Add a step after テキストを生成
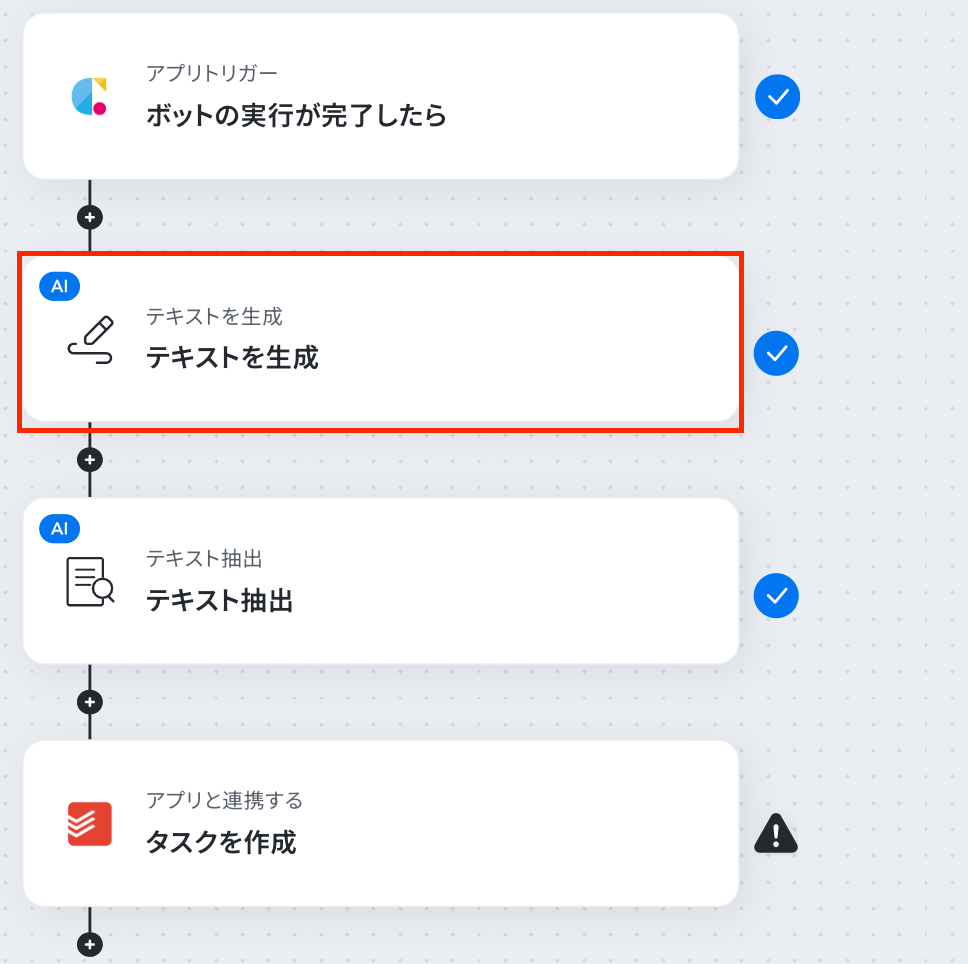 [x=90, y=460]
